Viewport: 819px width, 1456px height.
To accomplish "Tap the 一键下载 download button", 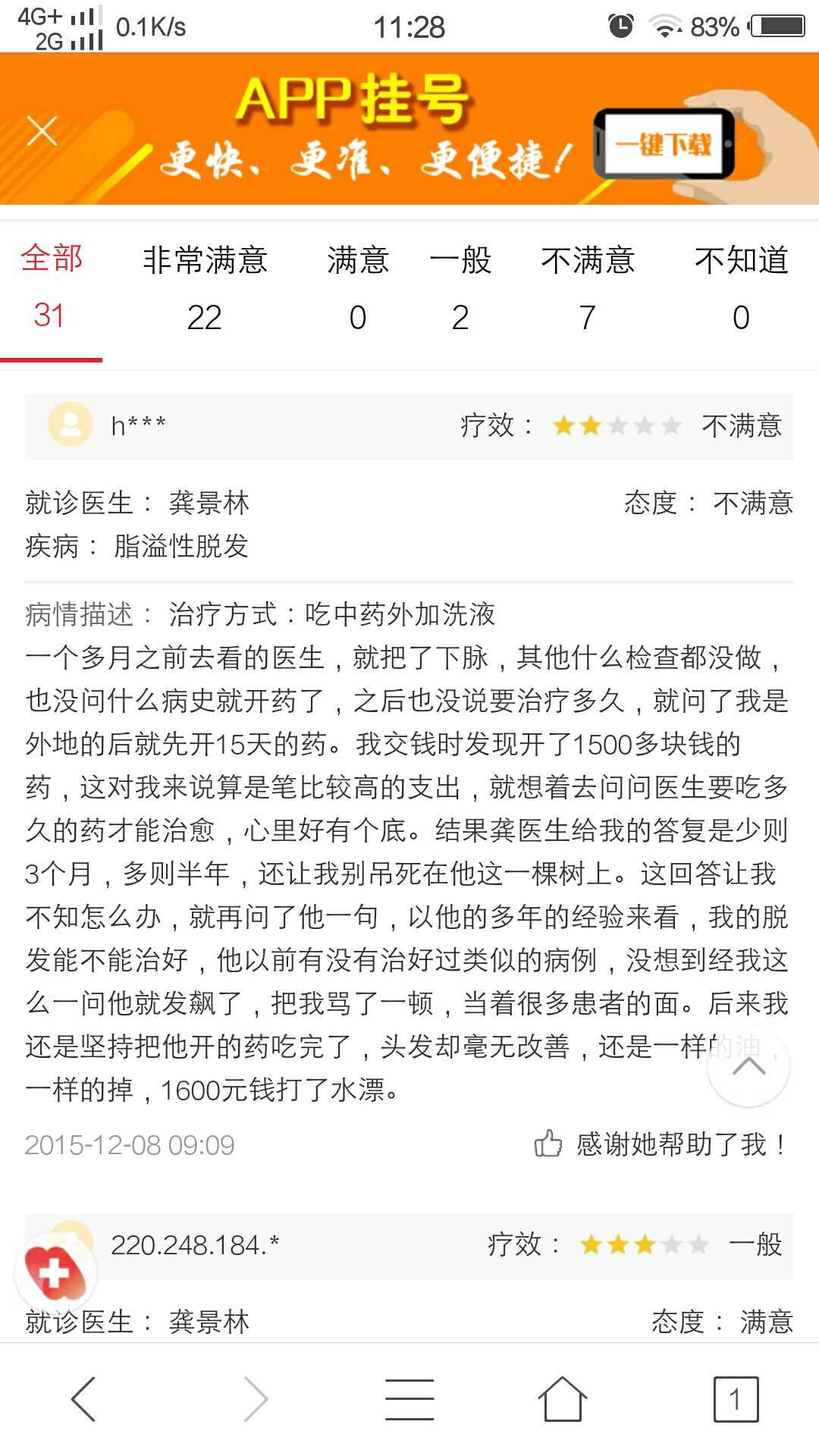I will tap(664, 144).
